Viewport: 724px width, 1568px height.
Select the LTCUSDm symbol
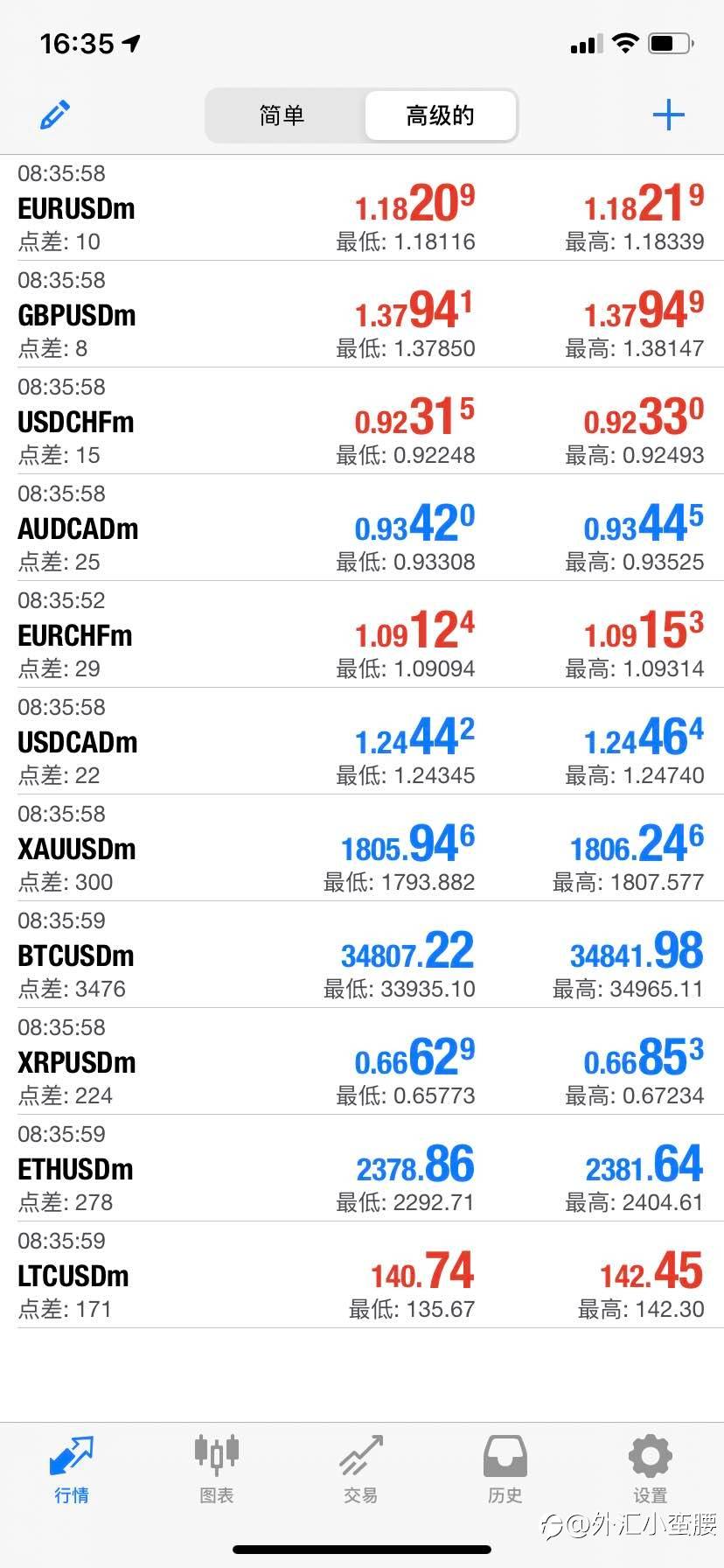click(x=73, y=1277)
